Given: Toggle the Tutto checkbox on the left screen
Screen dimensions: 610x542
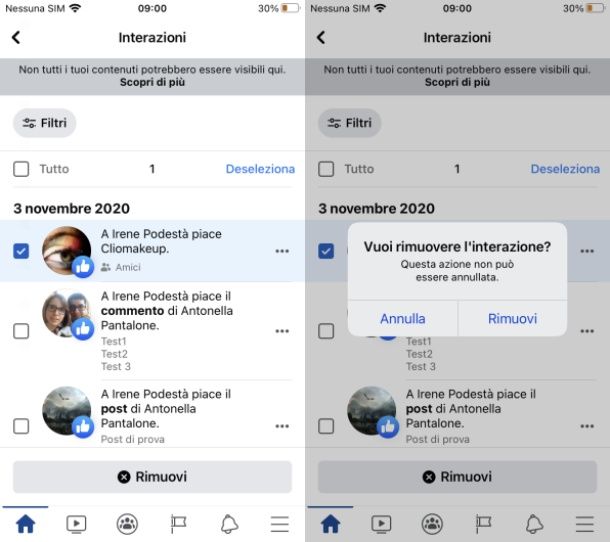Looking at the screenshot, I should click(21, 169).
